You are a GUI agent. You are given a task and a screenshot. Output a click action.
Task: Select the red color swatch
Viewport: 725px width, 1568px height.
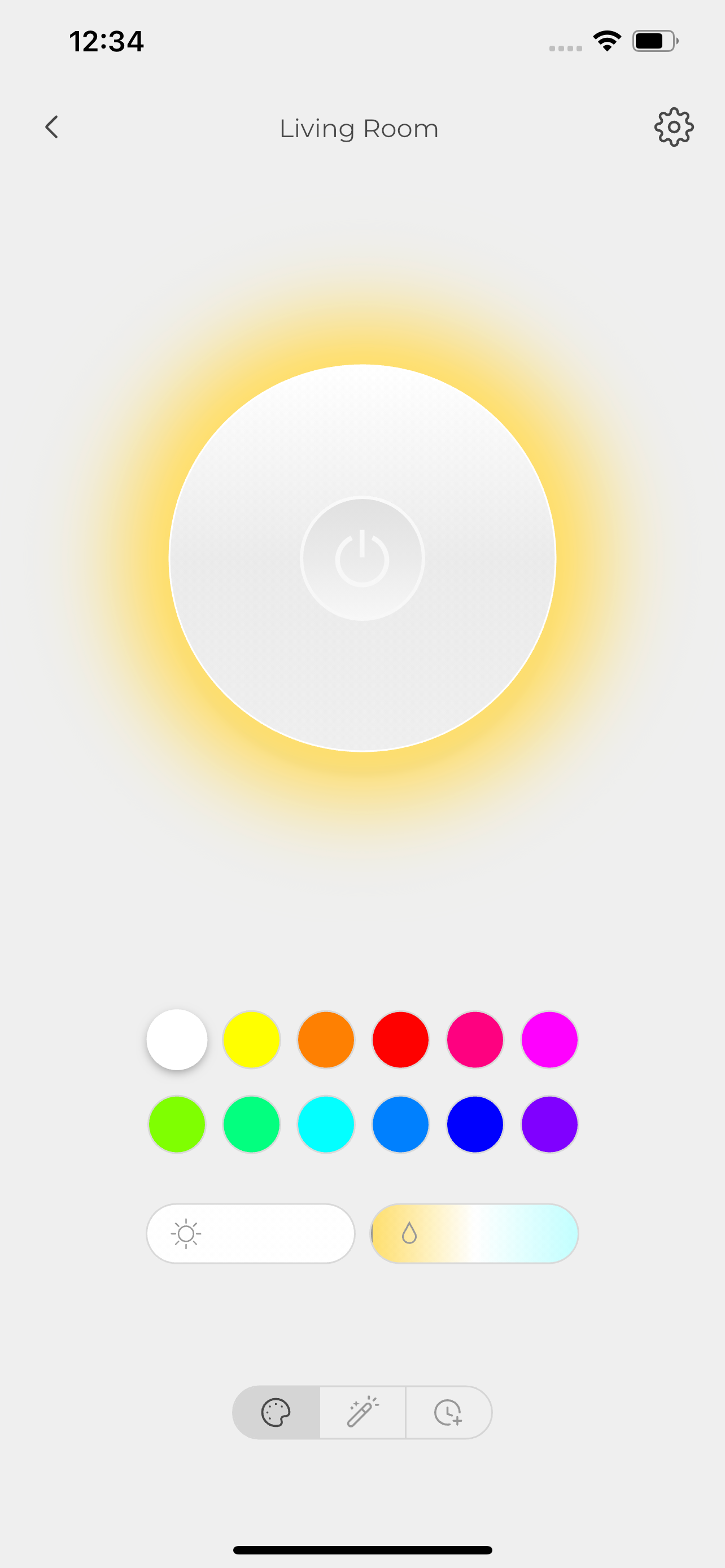pos(400,1040)
